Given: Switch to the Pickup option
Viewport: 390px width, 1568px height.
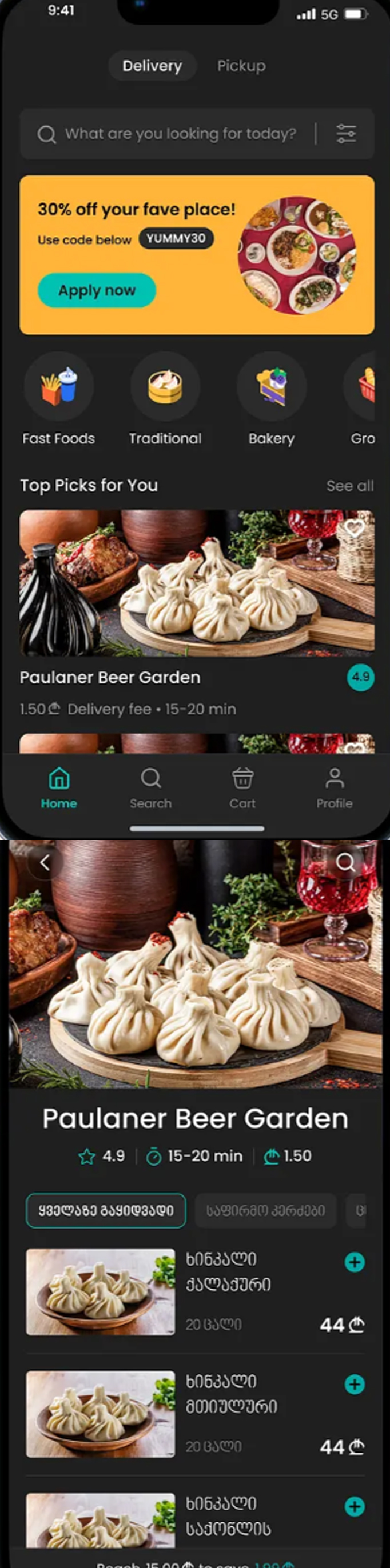Looking at the screenshot, I should [x=241, y=66].
